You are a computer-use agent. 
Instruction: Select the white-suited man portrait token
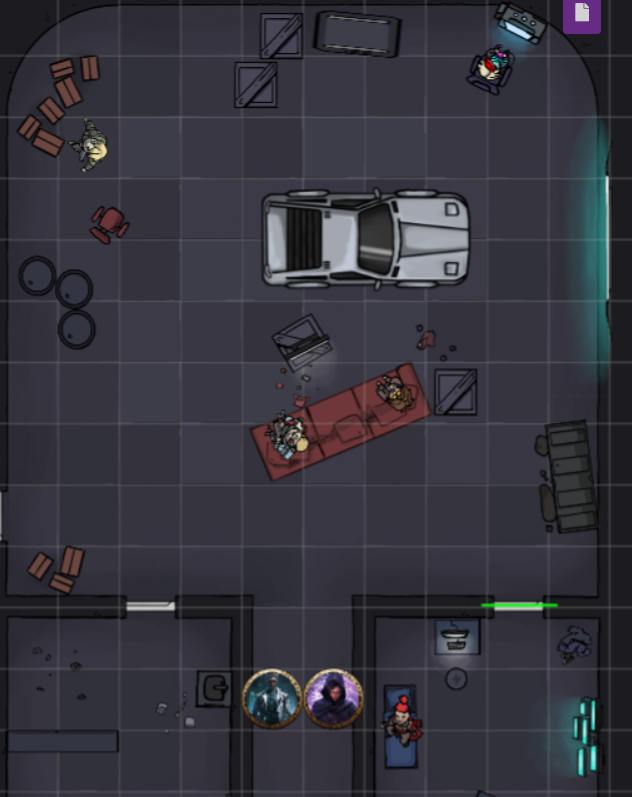tap(272, 698)
